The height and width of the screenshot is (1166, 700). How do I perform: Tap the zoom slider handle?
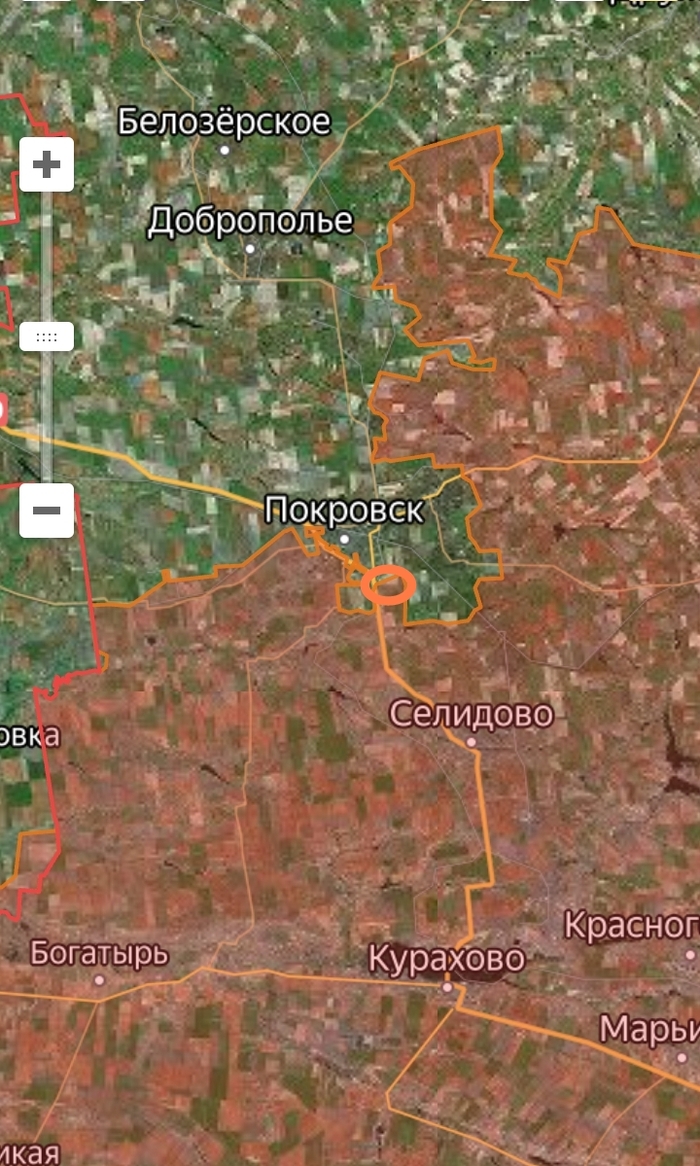tap(46, 336)
